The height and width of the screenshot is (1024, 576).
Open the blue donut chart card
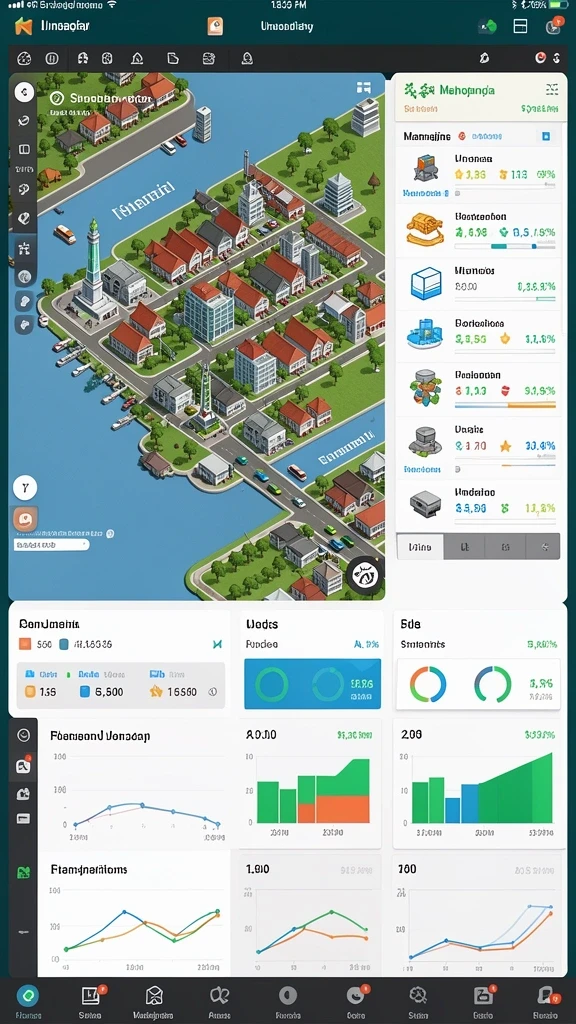tap(312, 684)
